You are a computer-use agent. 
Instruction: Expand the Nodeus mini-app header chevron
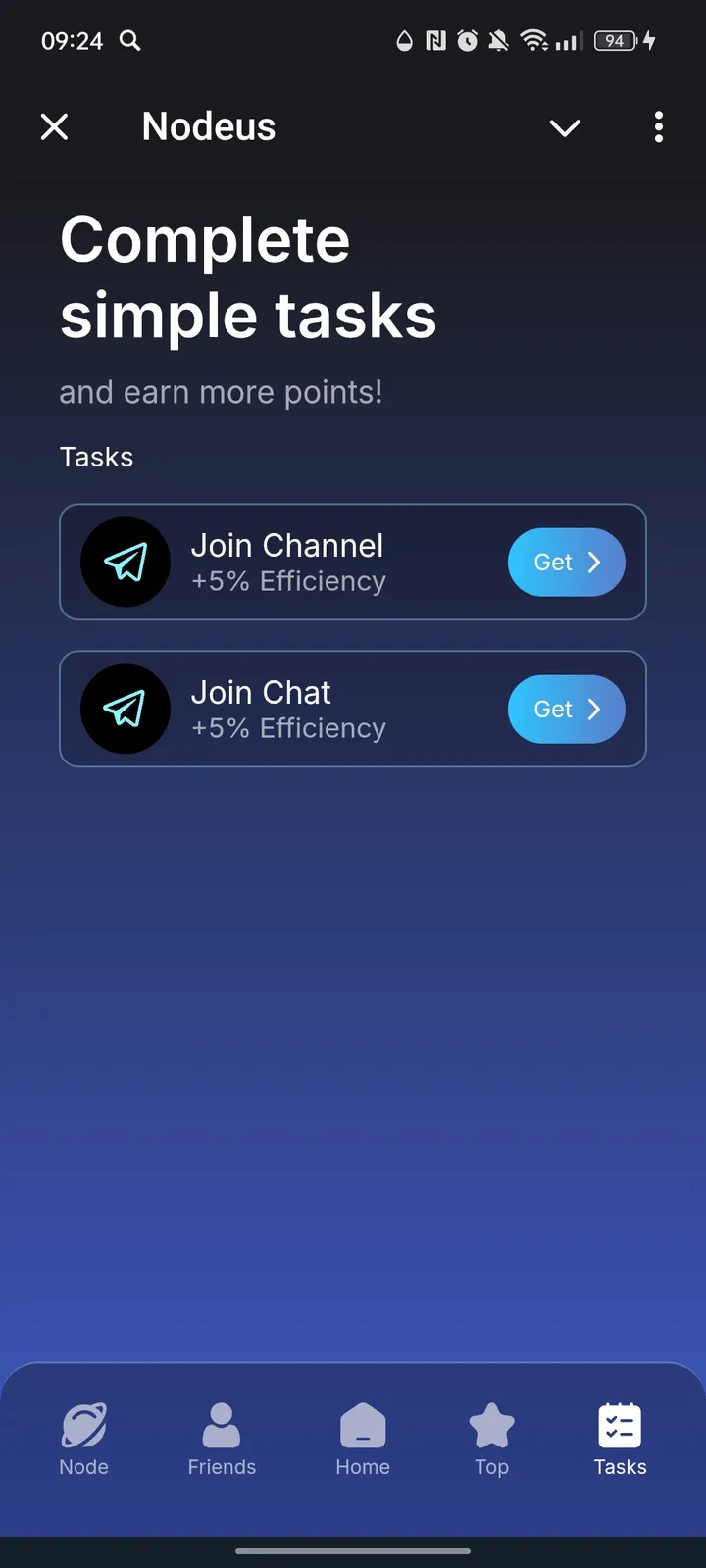point(565,128)
